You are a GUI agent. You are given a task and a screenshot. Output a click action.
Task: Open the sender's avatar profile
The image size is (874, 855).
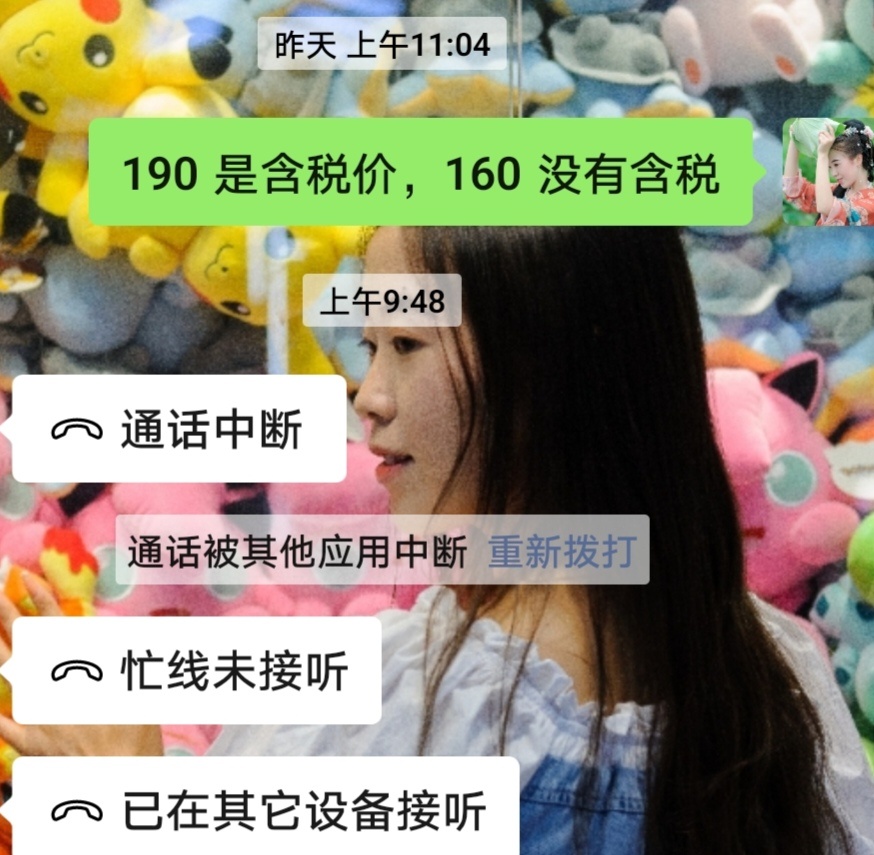click(x=827, y=172)
